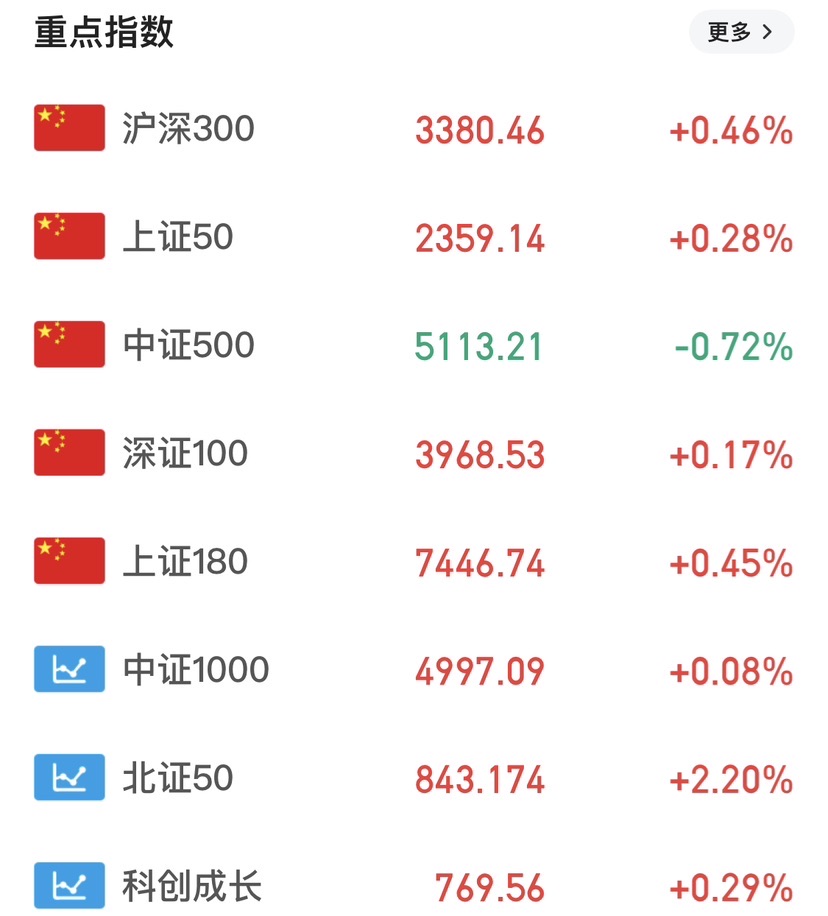The image size is (828, 916).
Task: Tap the 上证180 index row
Action: pos(185,561)
